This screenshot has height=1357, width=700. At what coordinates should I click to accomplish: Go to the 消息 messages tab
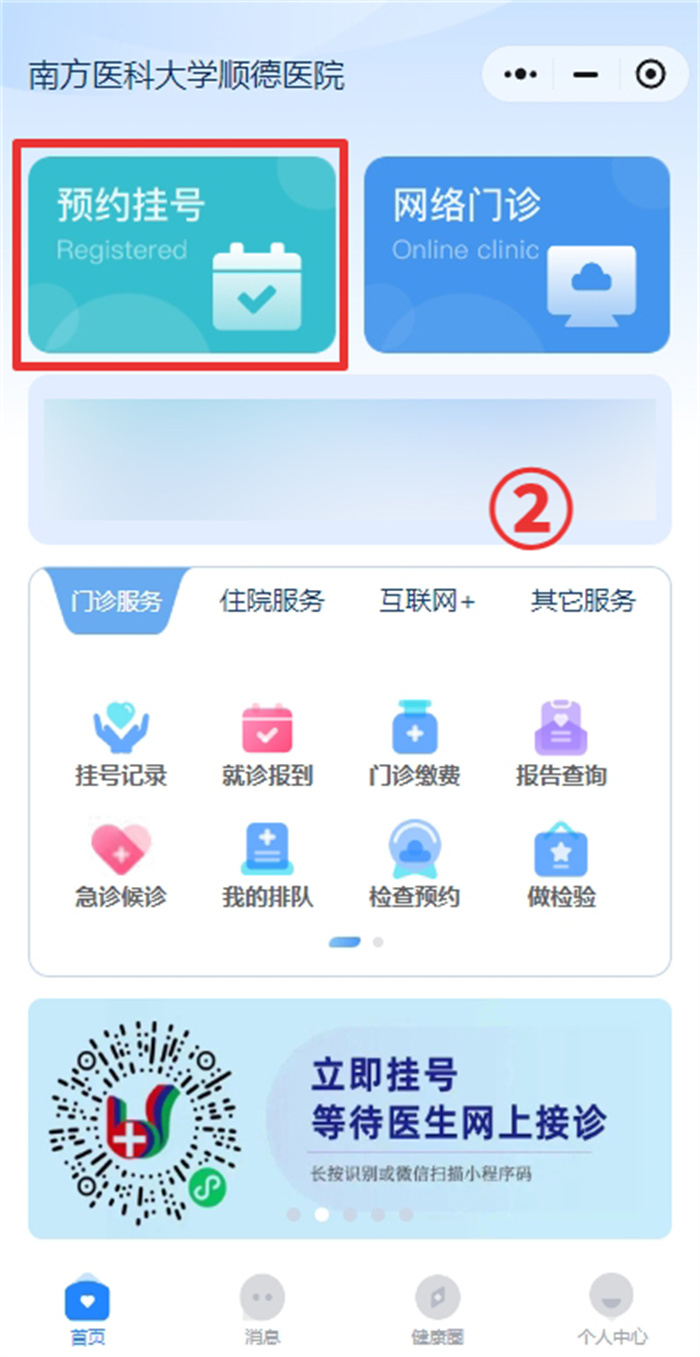click(x=262, y=1309)
